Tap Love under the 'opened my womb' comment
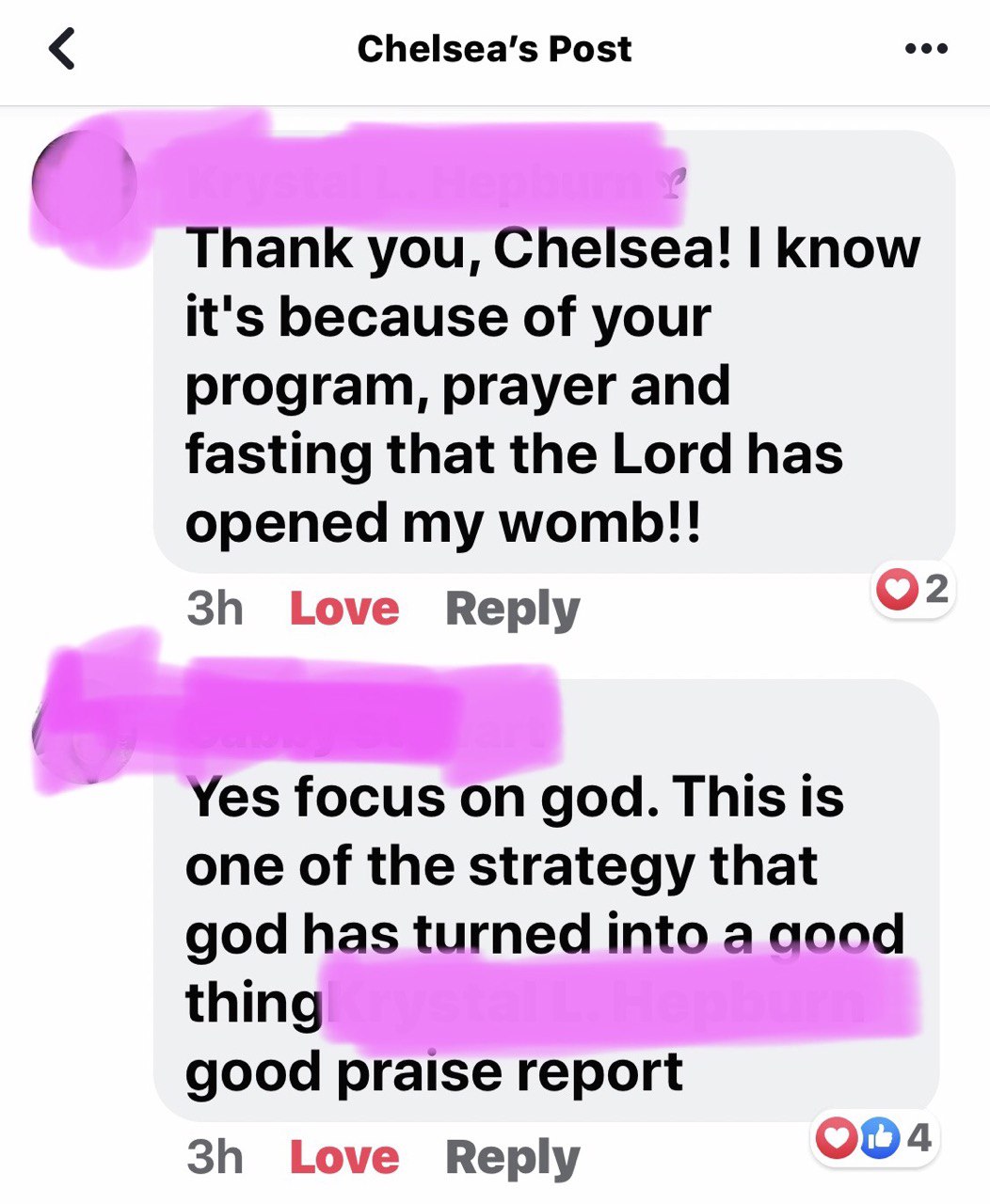Viewport: 990px width, 1204px height. click(344, 609)
